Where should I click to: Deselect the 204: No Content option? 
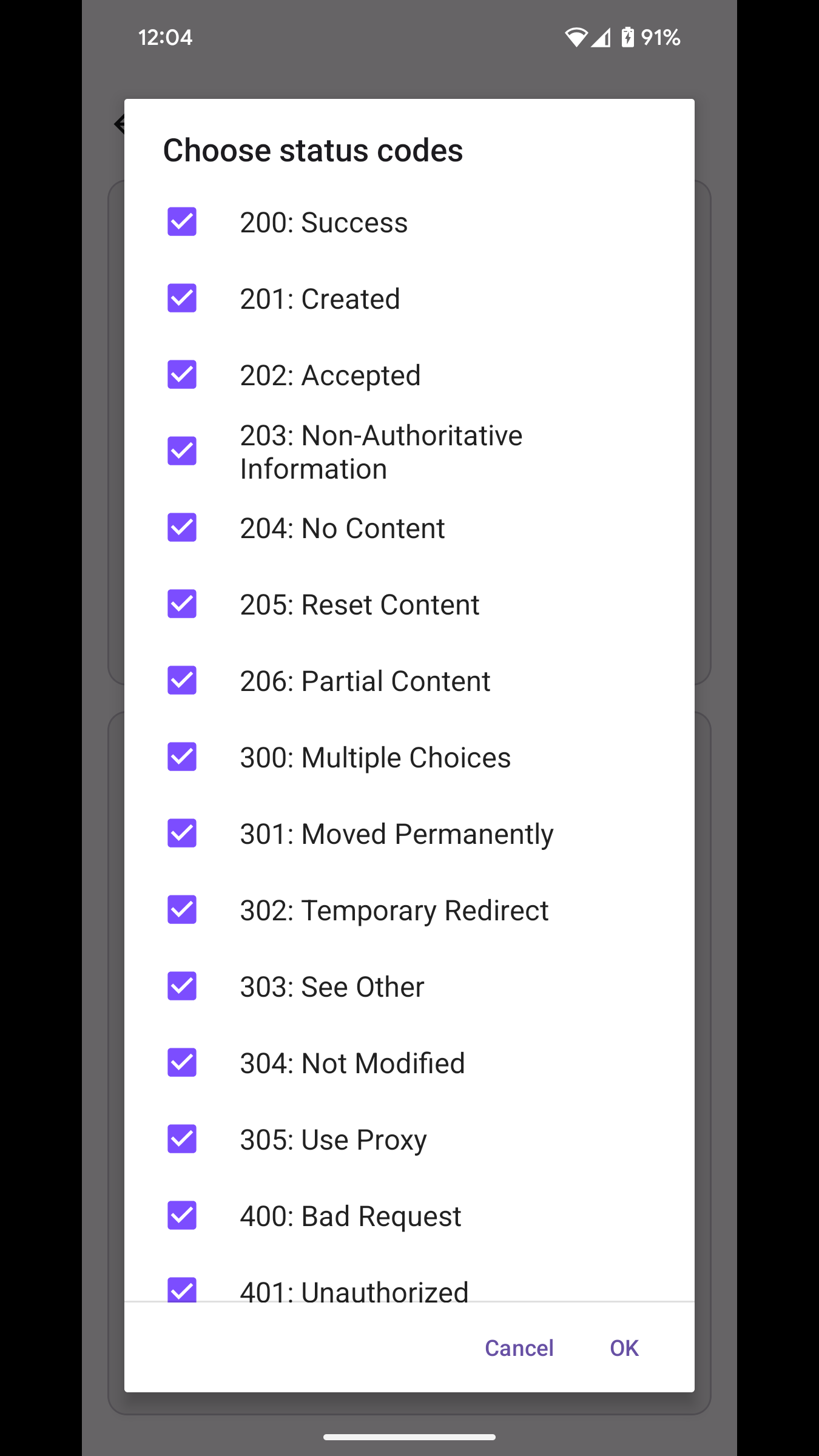tap(182, 527)
